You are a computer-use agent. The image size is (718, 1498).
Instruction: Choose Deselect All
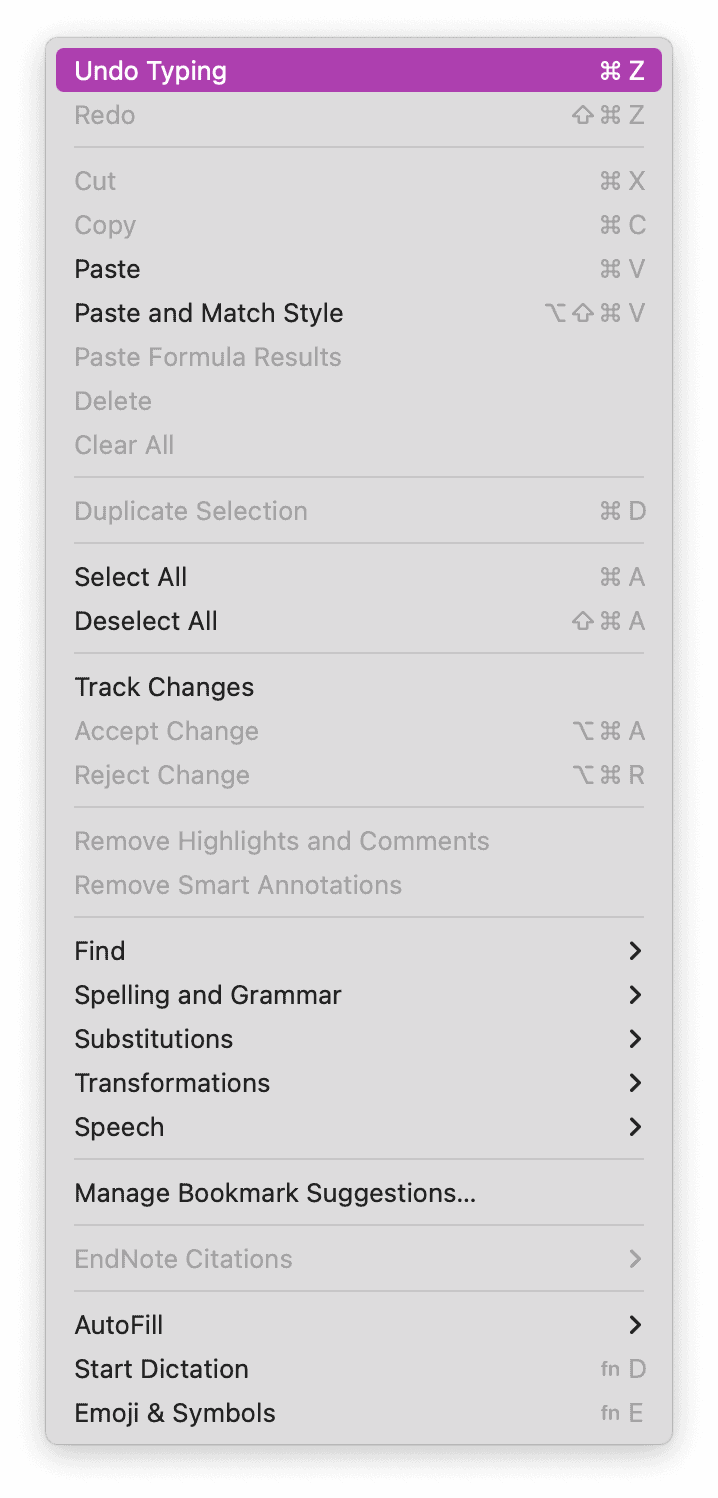pos(146,621)
